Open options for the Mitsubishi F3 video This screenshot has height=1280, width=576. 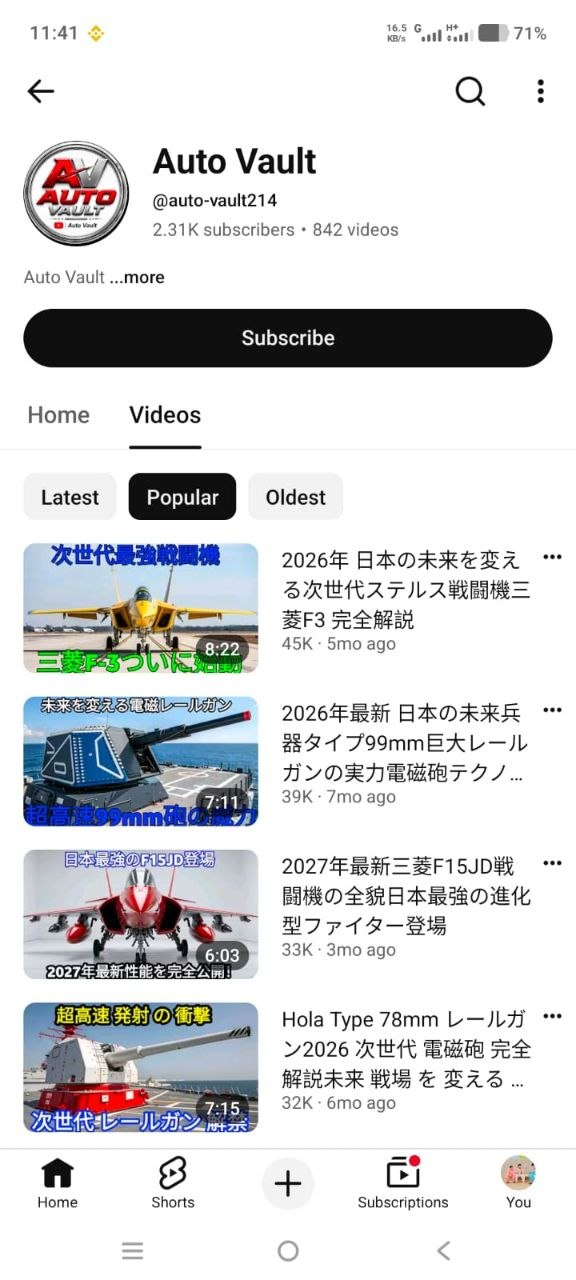click(552, 557)
